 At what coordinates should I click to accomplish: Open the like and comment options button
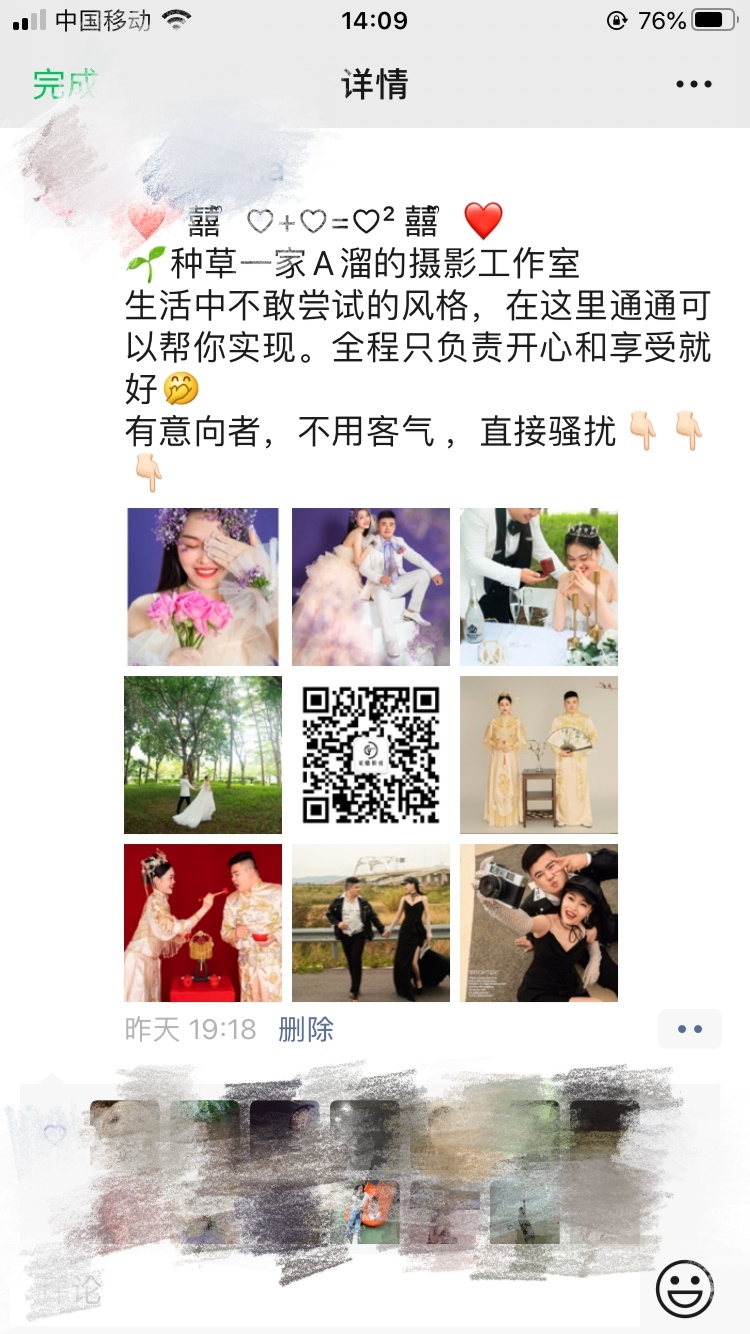[x=690, y=1029]
